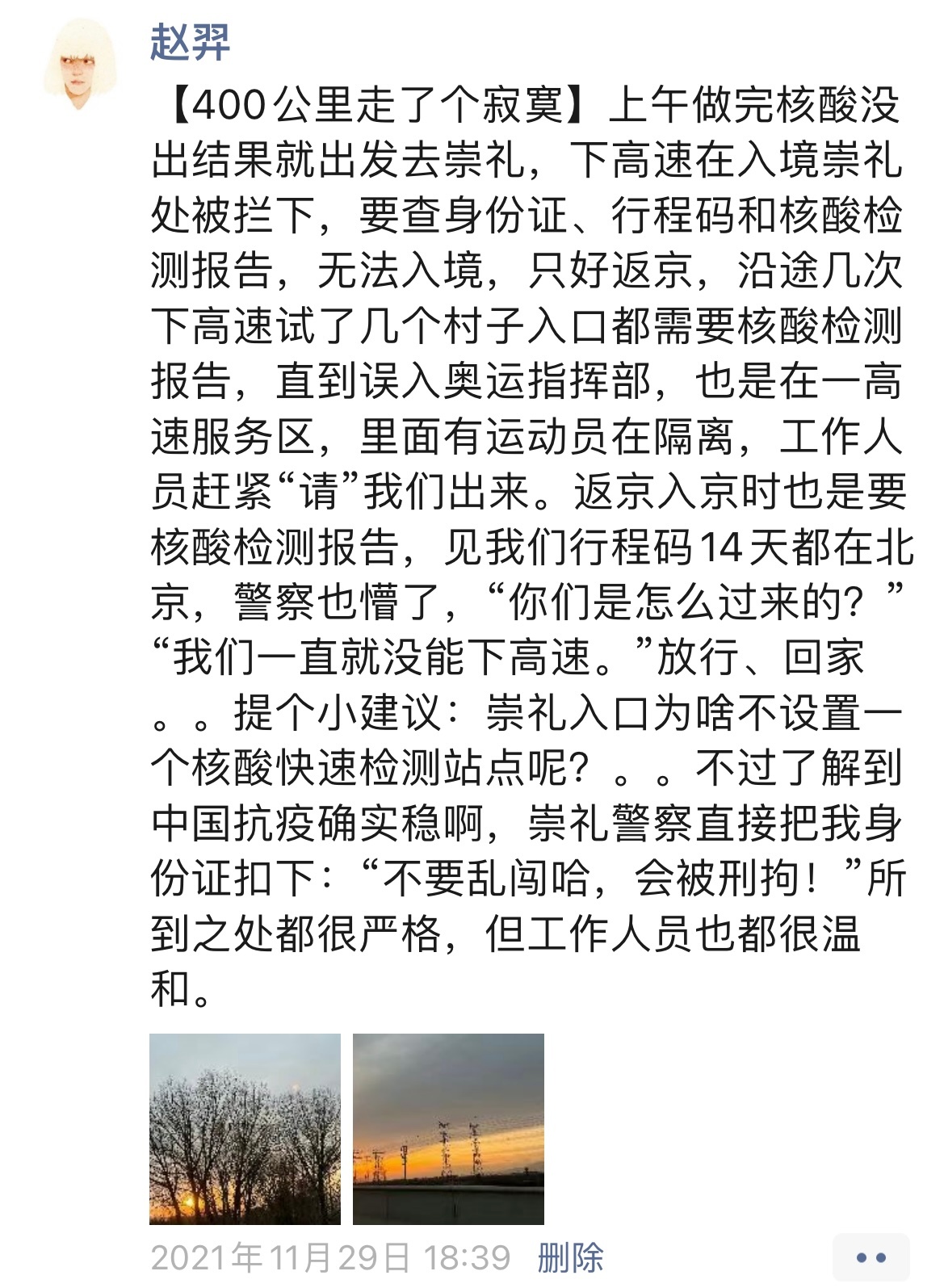Open the sunset trees photo

[245, 1128]
